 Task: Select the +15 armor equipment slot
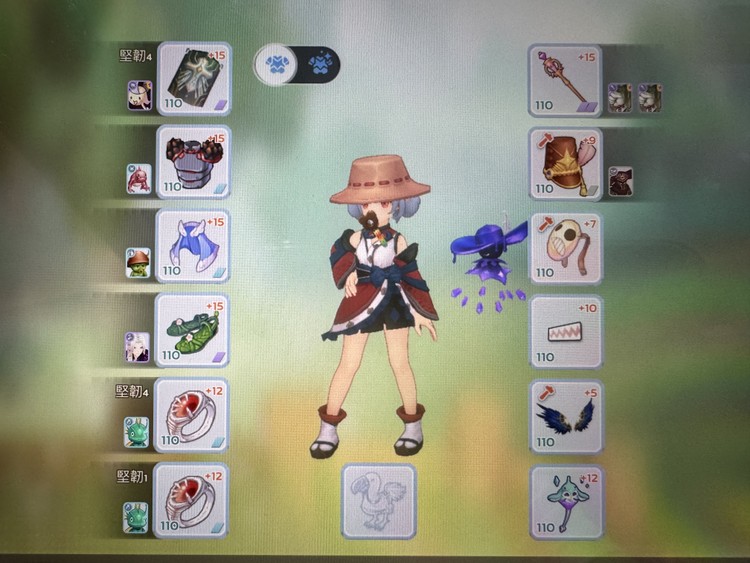pyautogui.click(x=194, y=162)
